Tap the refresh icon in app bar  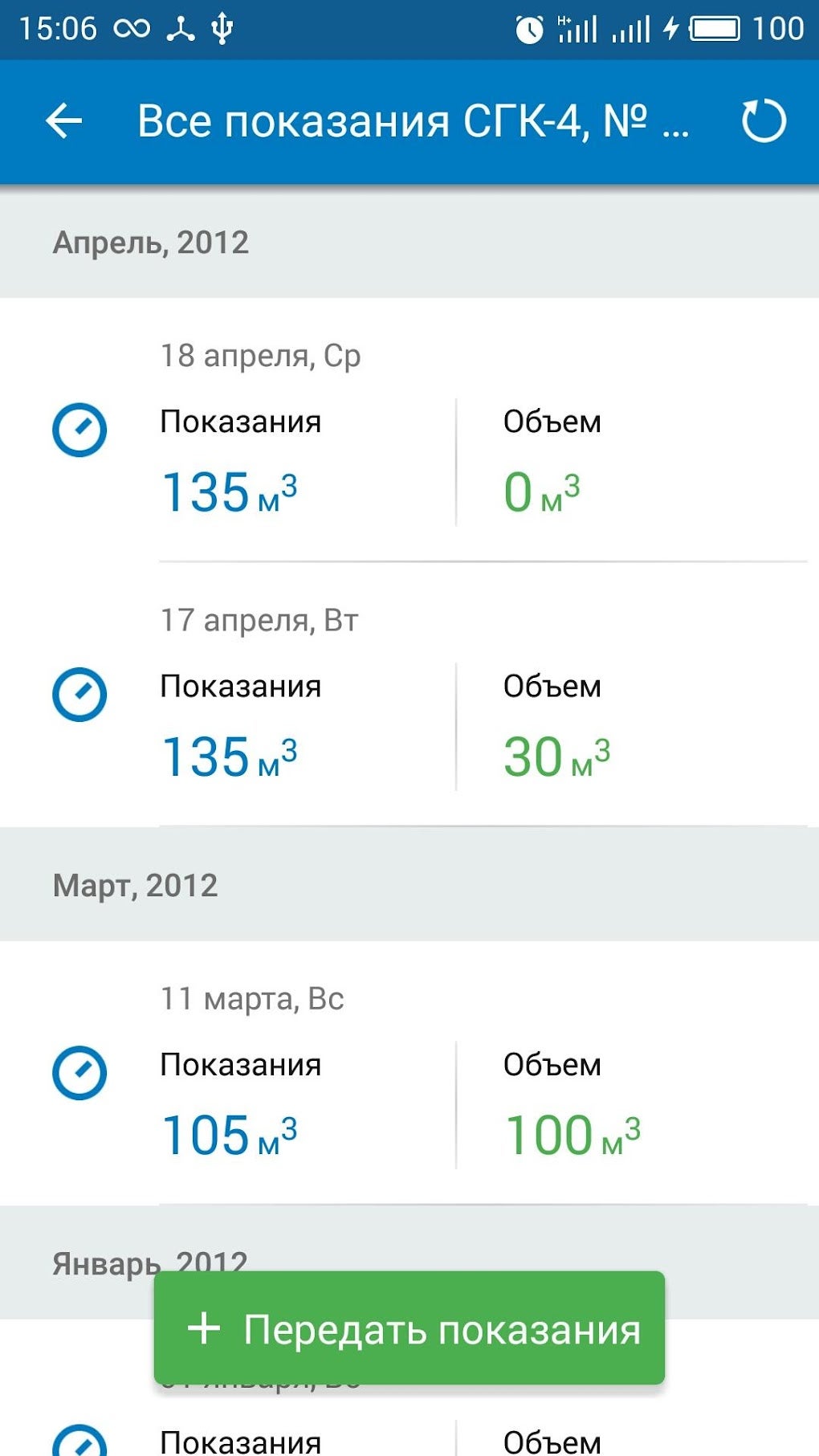point(763,121)
